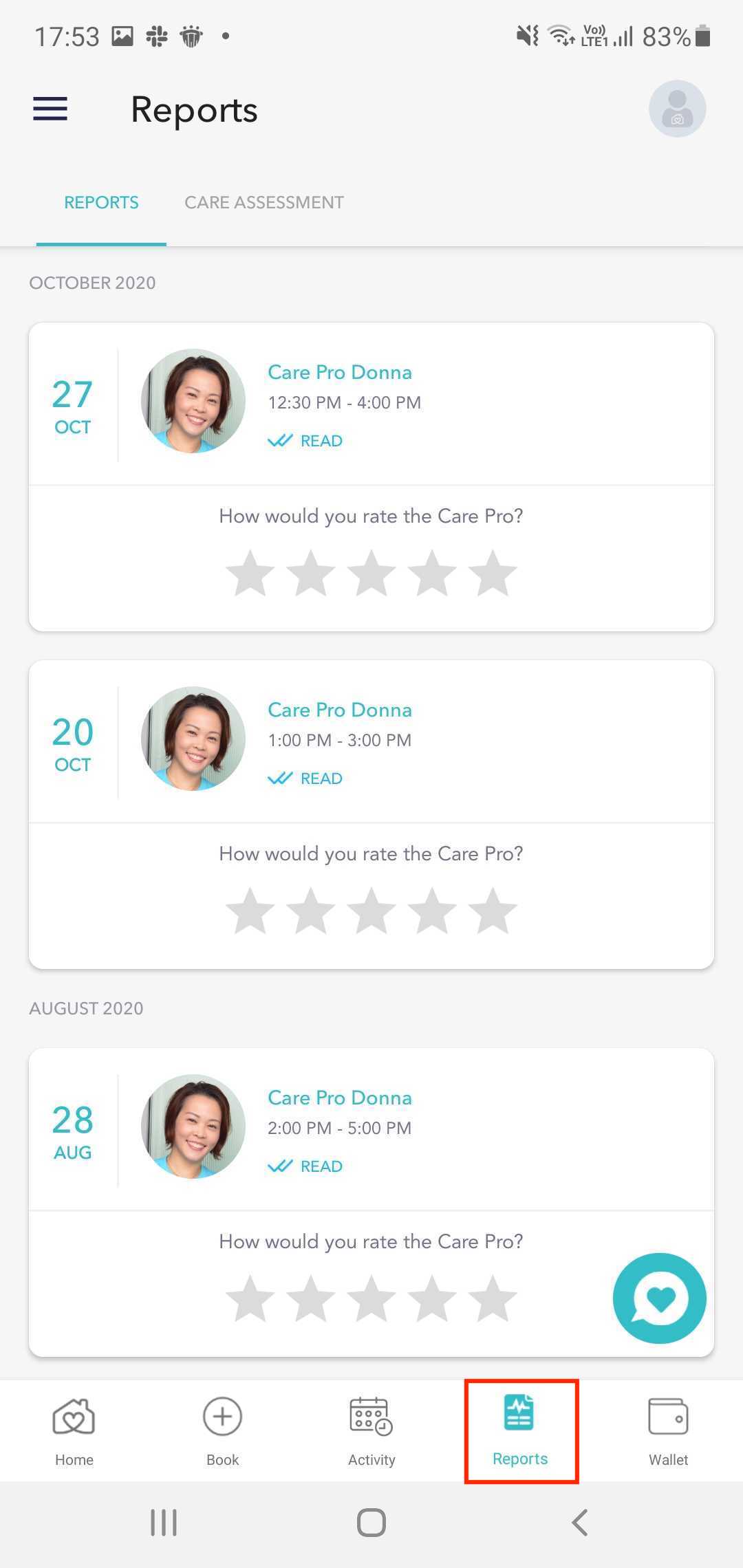This screenshot has width=743, height=1568.
Task: Tap the profile avatar at top right
Action: pos(676,108)
